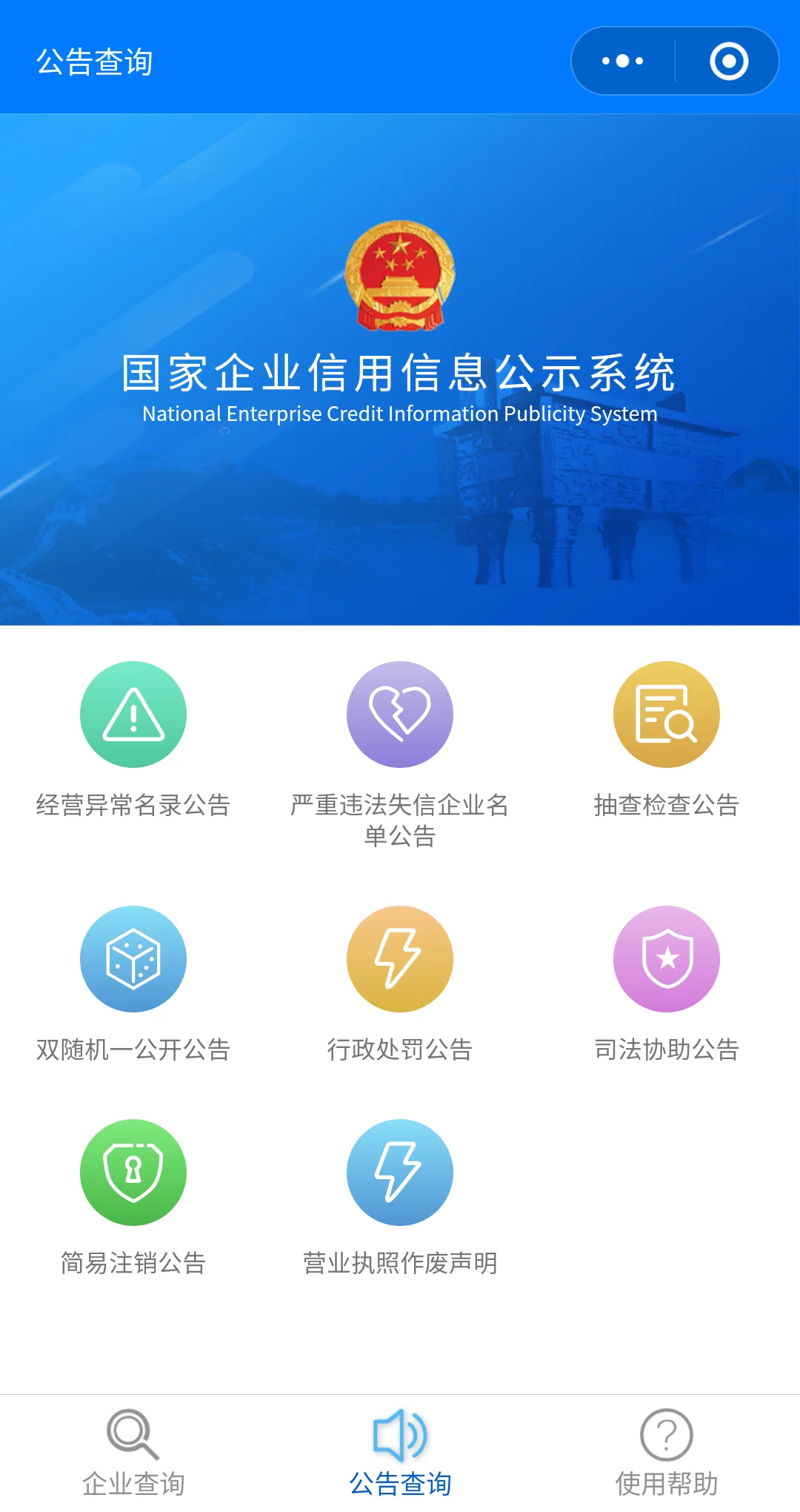
Task: Open the mini program more options menu
Action: 622,61
